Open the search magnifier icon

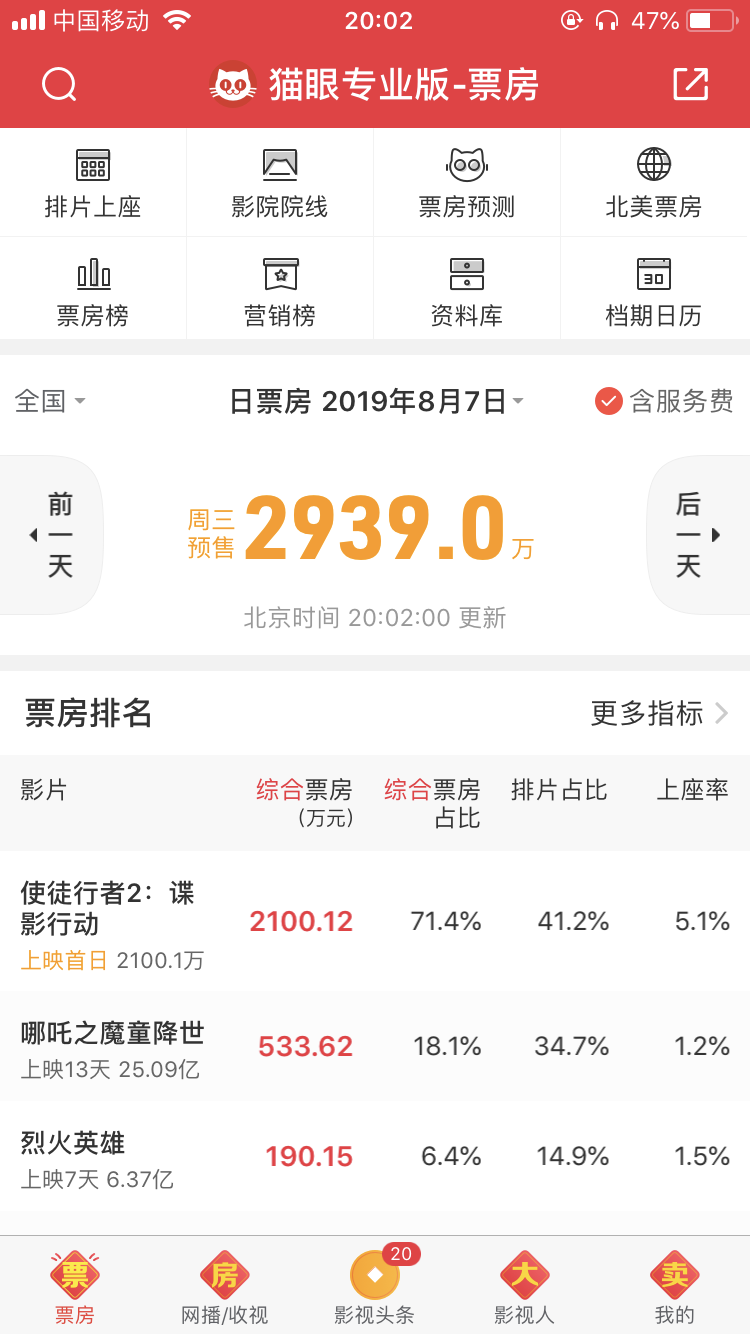(x=59, y=85)
